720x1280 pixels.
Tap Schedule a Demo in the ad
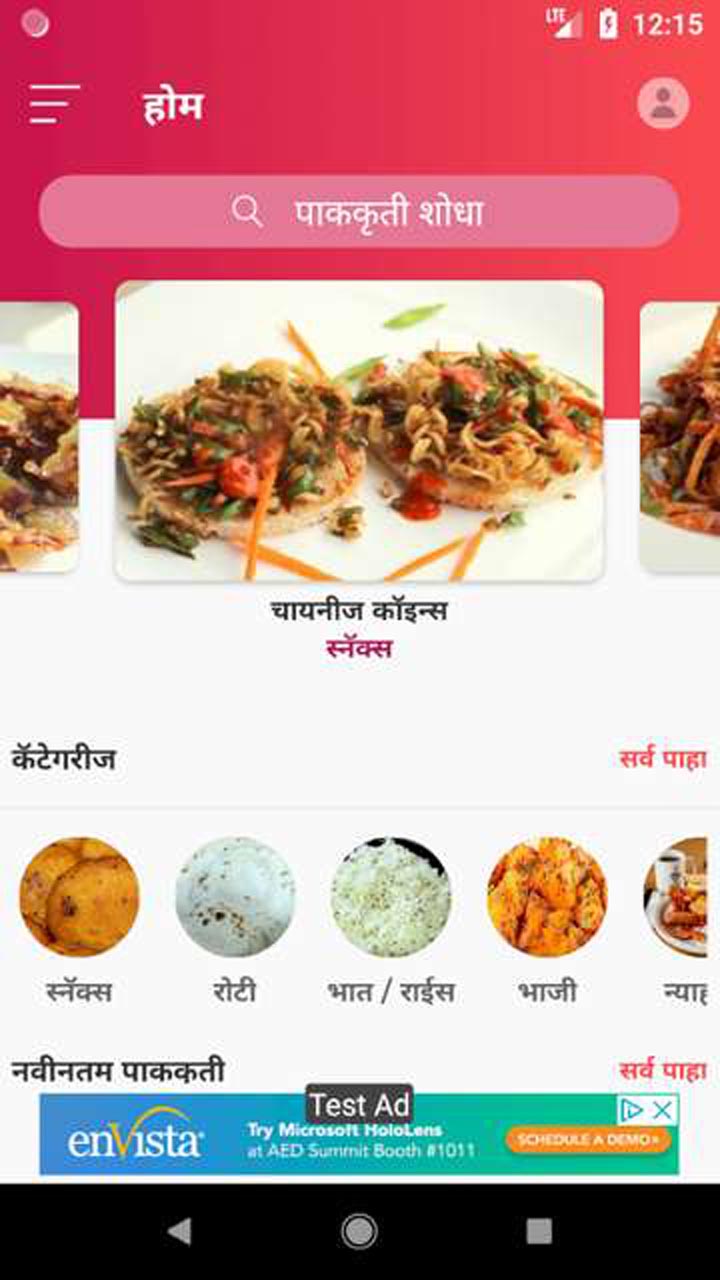point(588,1139)
